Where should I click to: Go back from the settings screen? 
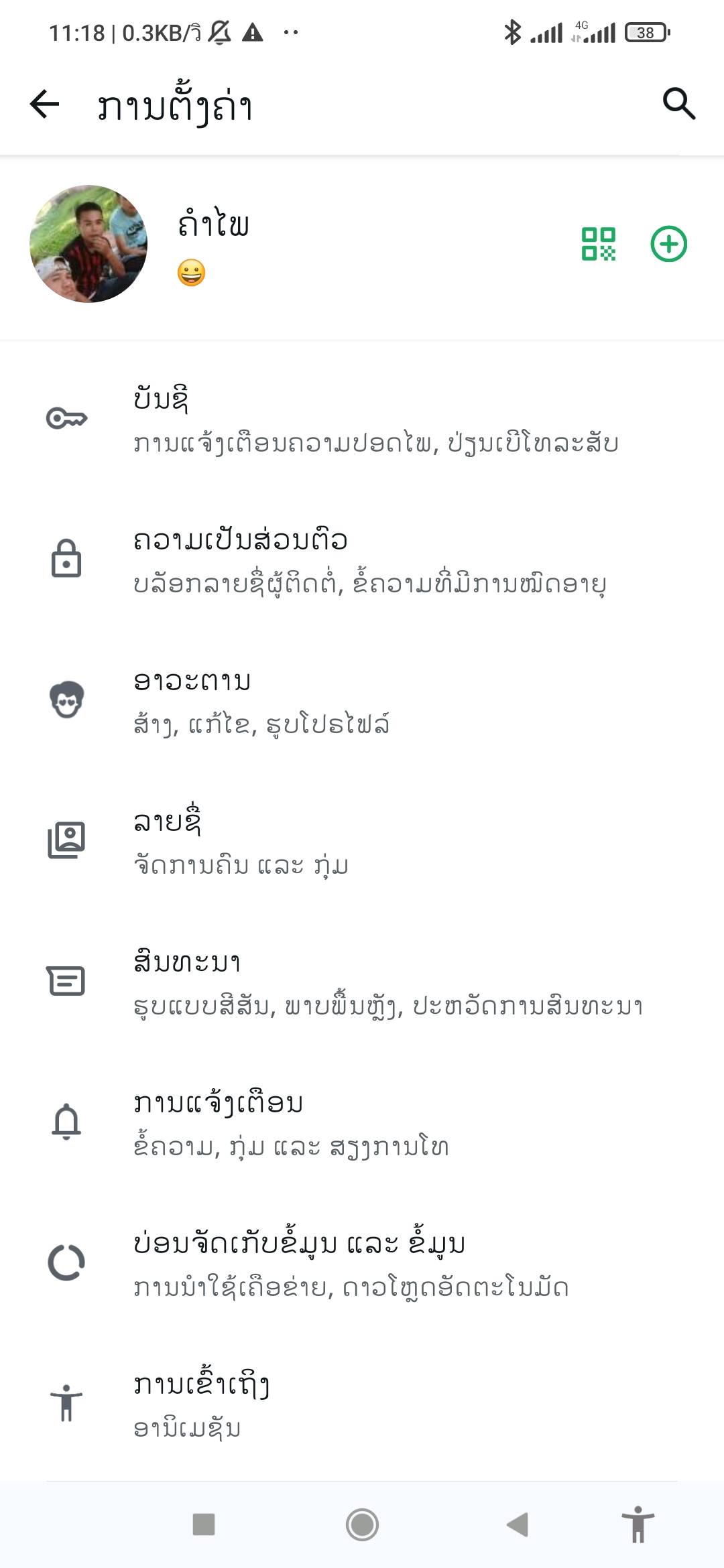click(x=45, y=105)
